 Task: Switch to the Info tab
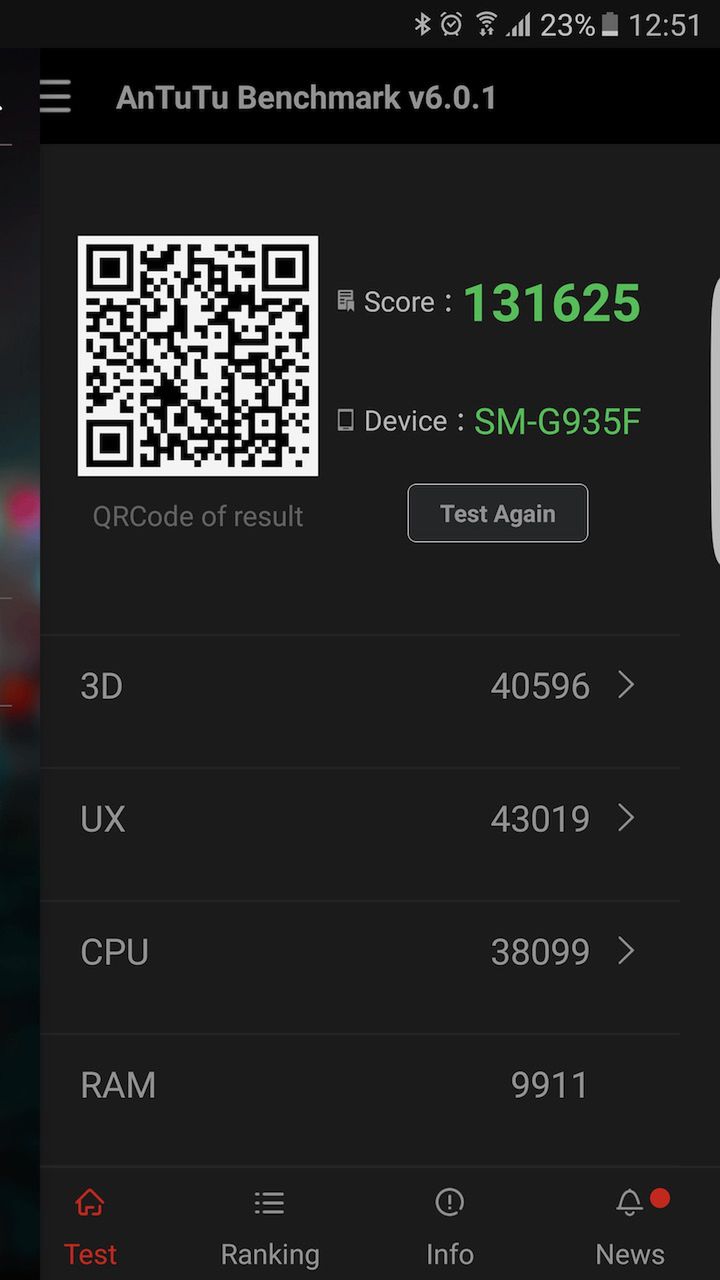pos(450,1226)
